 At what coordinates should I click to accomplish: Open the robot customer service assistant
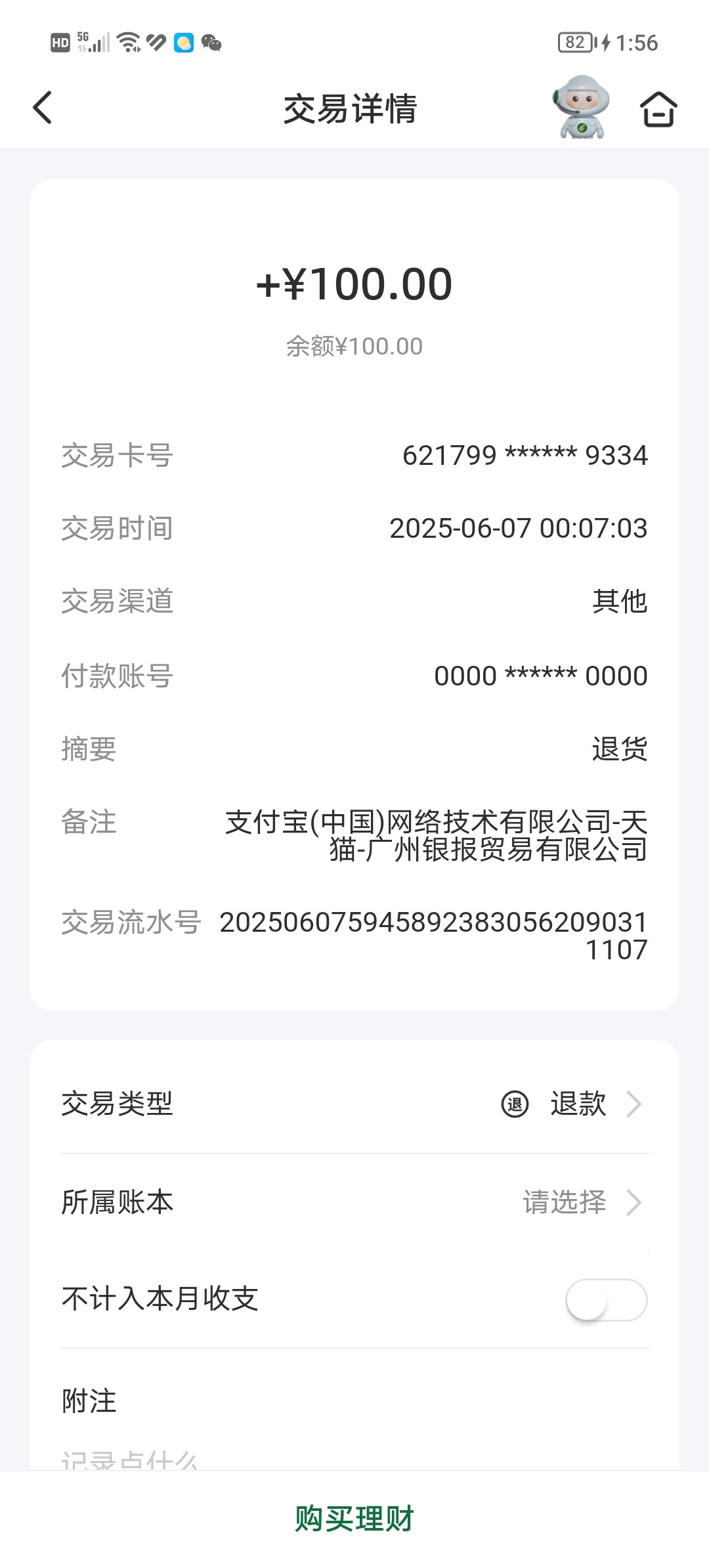581,107
